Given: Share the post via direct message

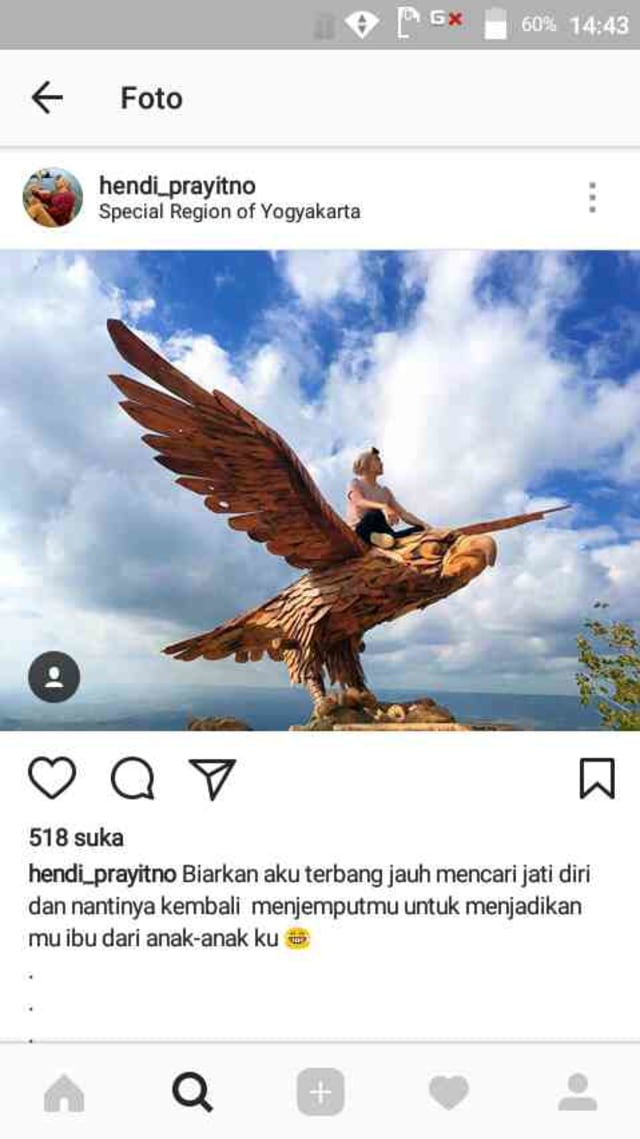Looking at the screenshot, I should coord(212,778).
